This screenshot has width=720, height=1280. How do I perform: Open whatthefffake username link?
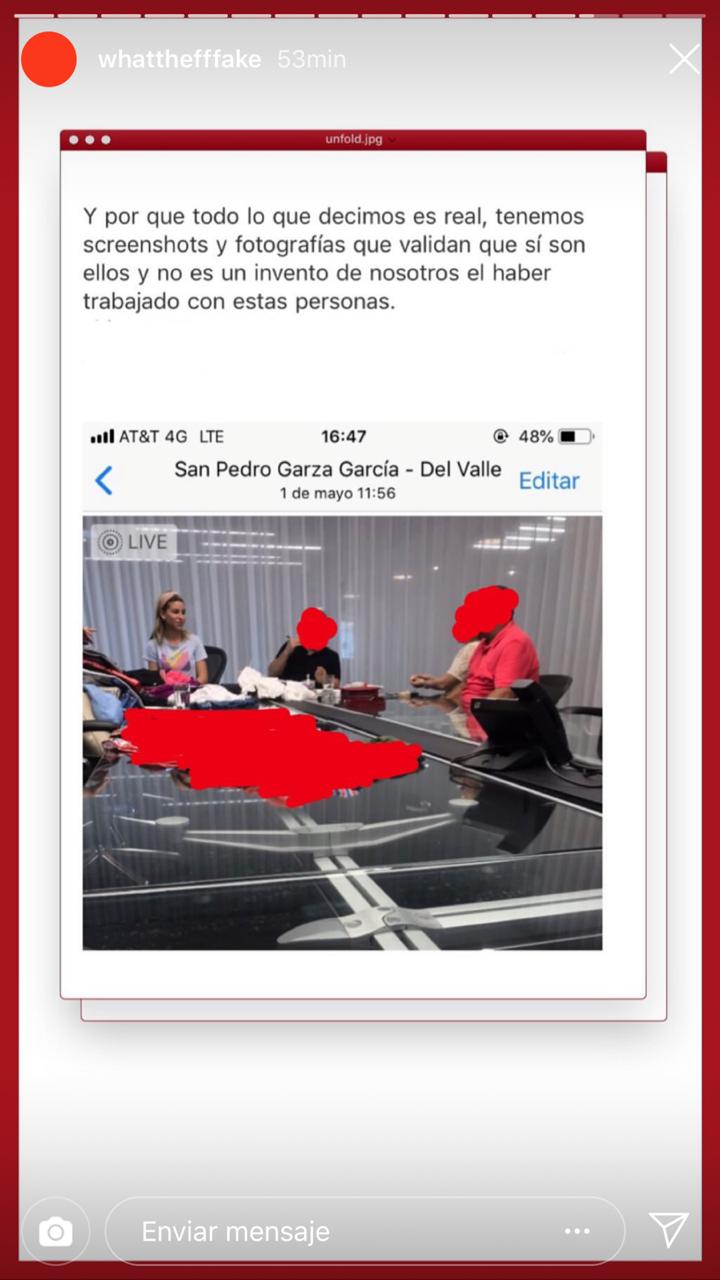pos(179,59)
